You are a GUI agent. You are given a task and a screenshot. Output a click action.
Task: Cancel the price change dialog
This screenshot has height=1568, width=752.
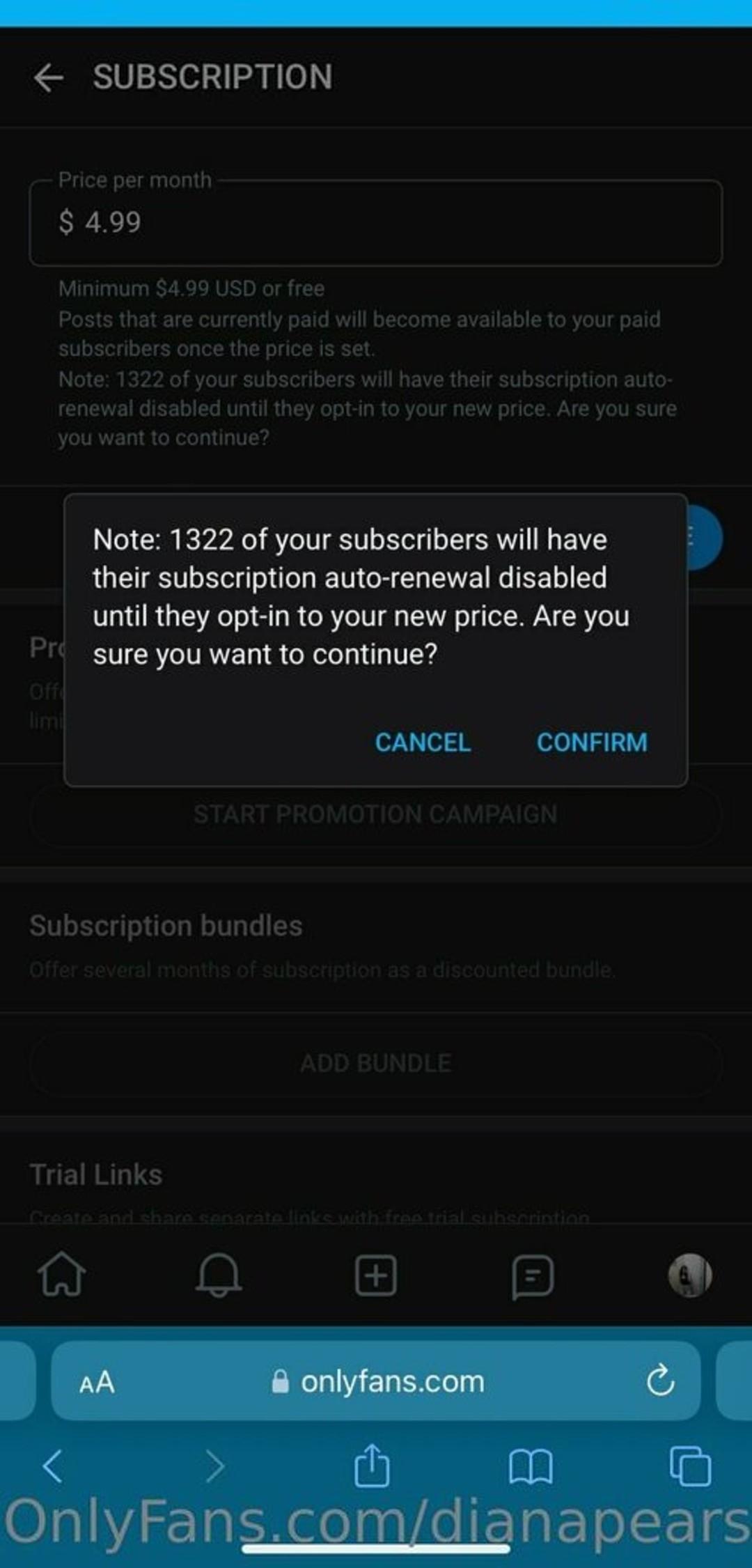[423, 742]
